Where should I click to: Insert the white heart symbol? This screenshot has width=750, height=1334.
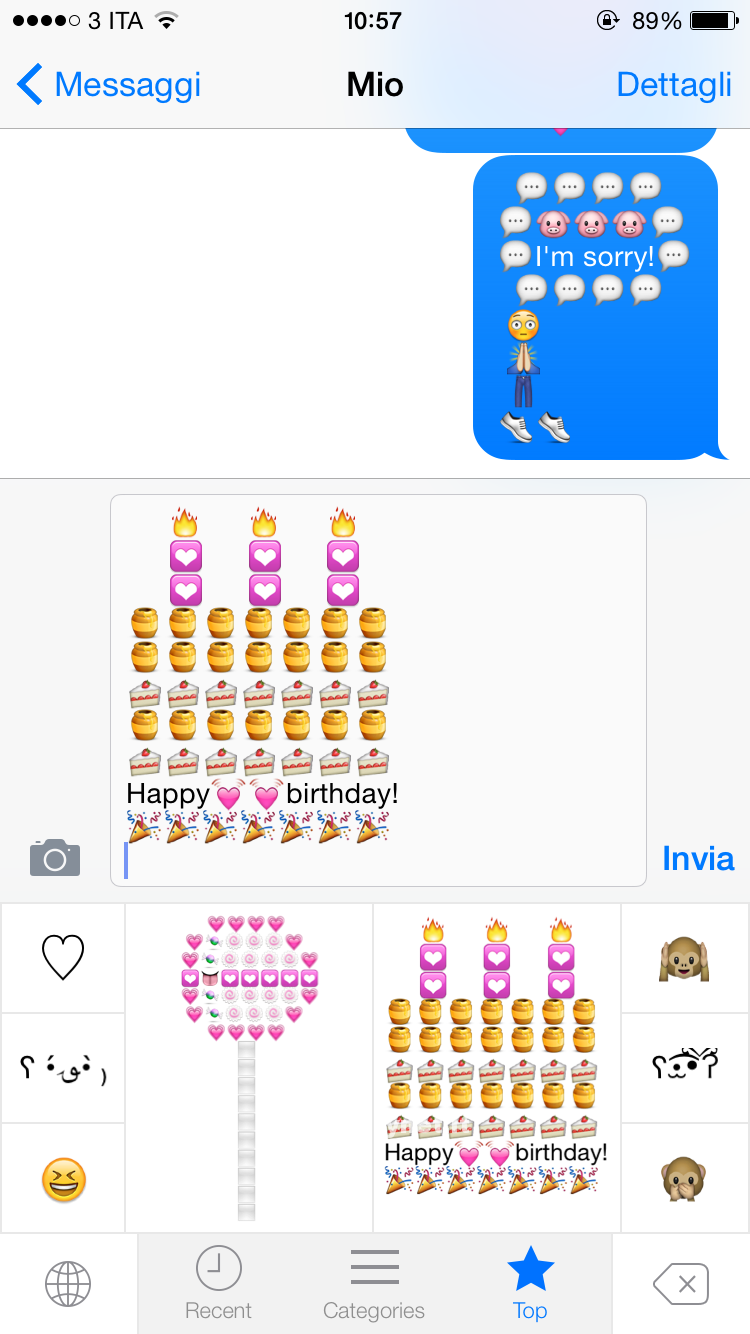63,958
